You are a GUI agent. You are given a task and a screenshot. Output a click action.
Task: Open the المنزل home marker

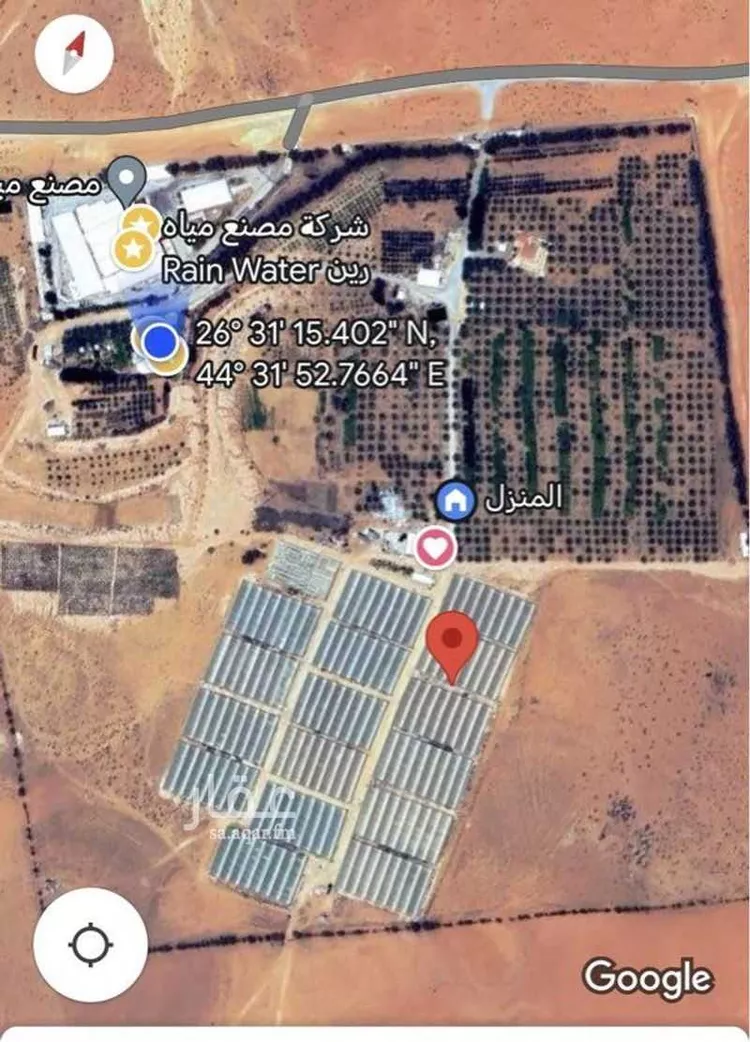(456, 499)
